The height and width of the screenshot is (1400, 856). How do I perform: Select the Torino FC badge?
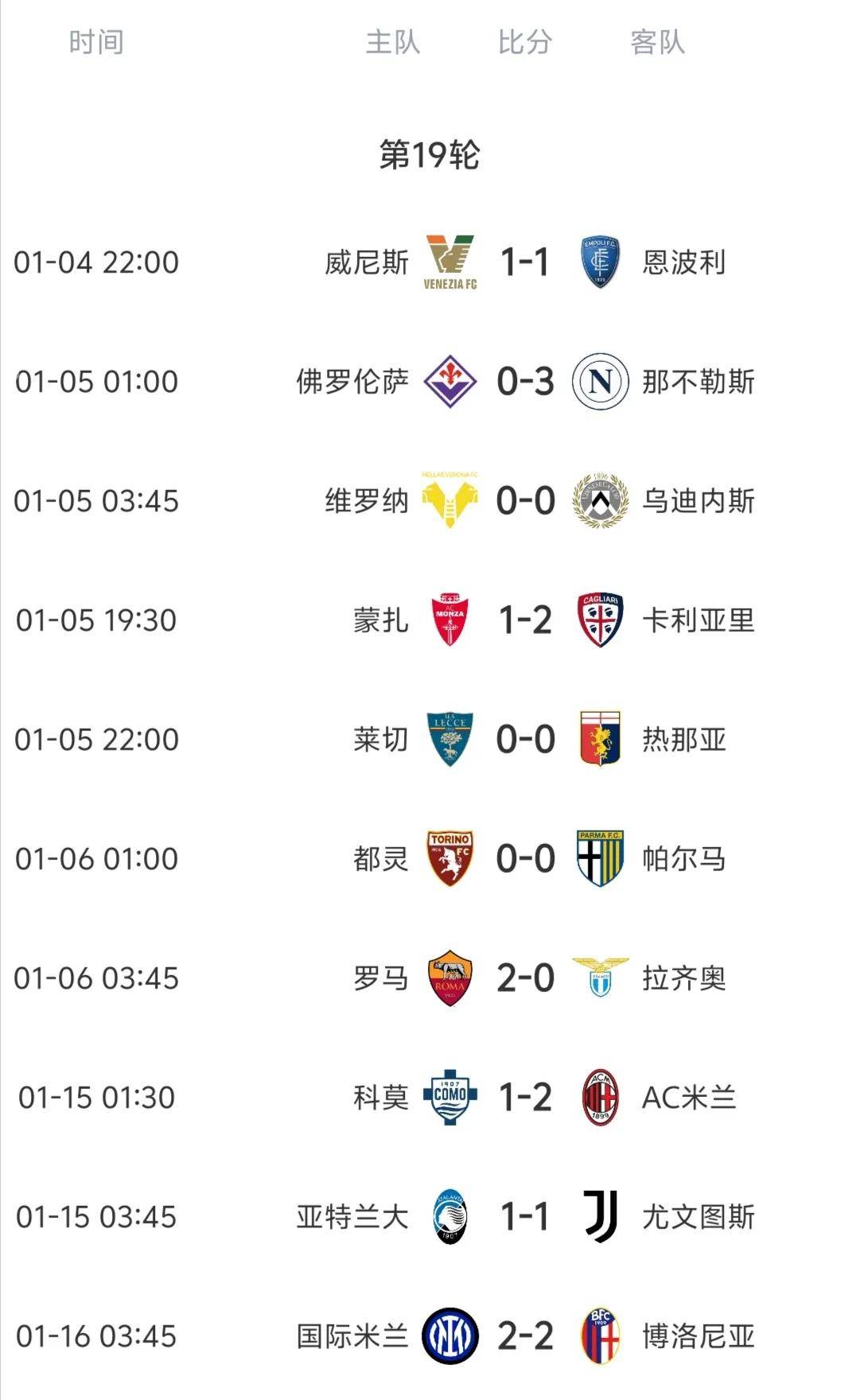(449, 858)
